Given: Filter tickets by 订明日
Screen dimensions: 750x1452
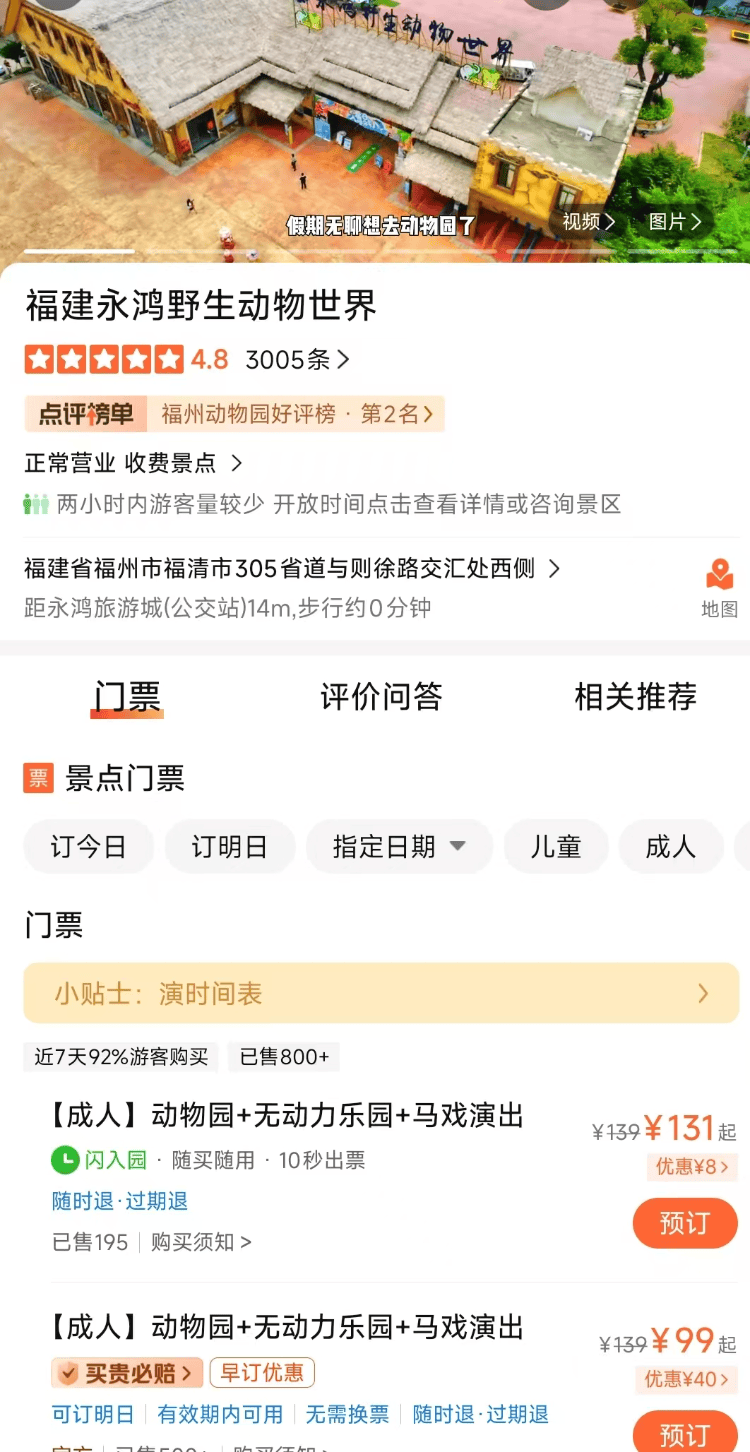Looking at the screenshot, I should 229,847.
